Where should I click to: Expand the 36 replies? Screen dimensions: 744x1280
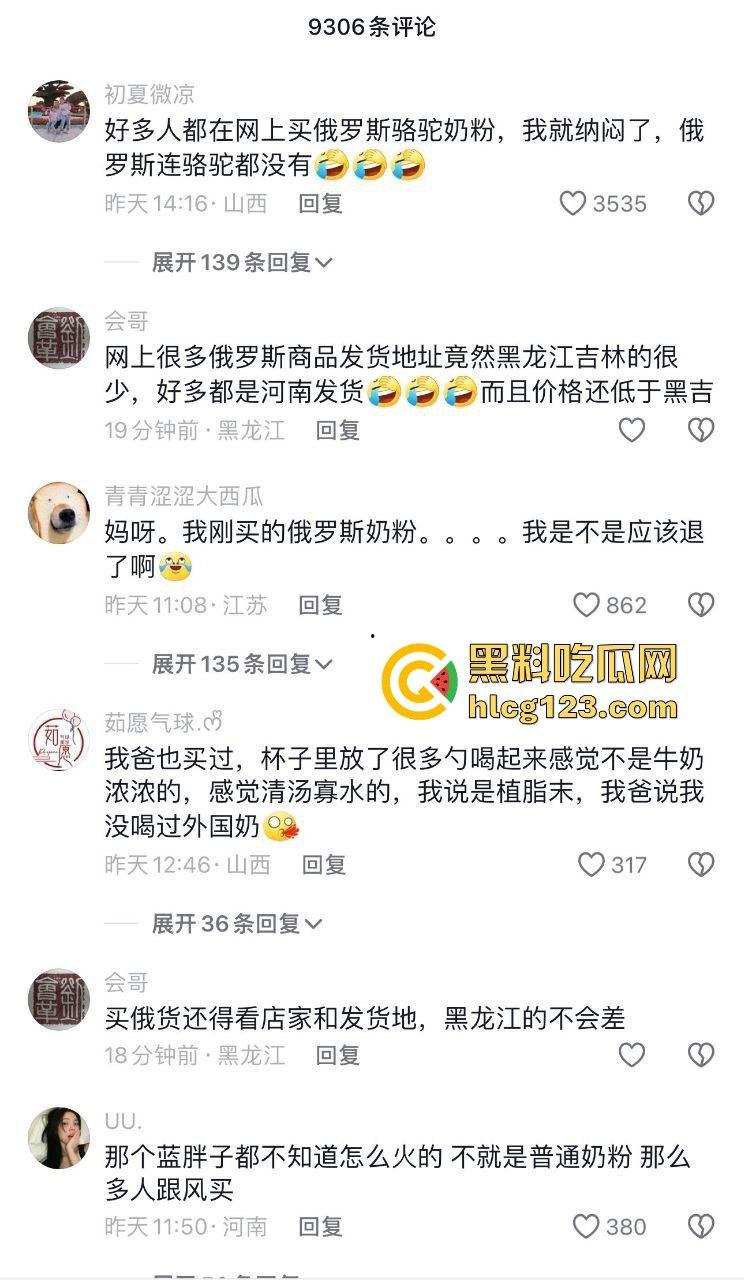[x=236, y=924]
